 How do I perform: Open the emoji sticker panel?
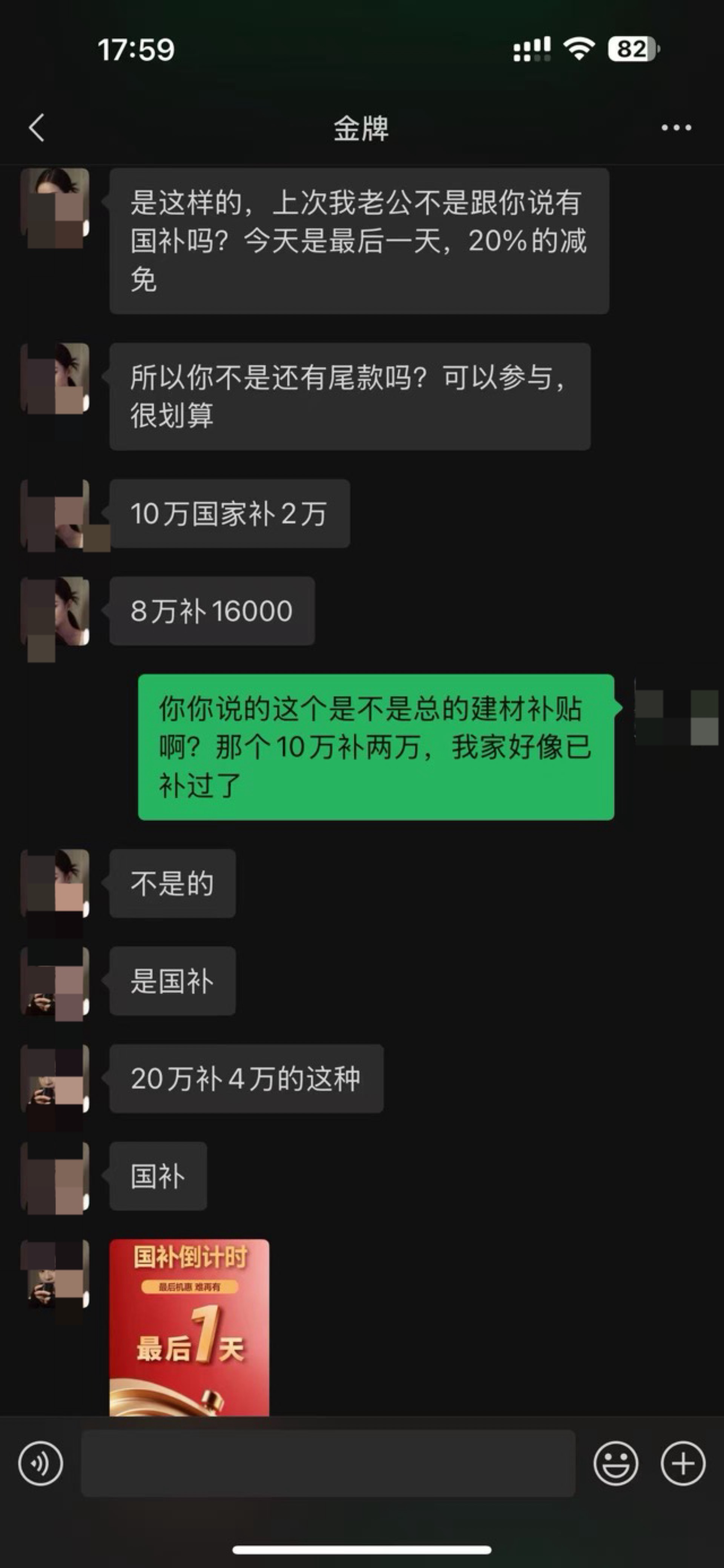(615, 1463)
